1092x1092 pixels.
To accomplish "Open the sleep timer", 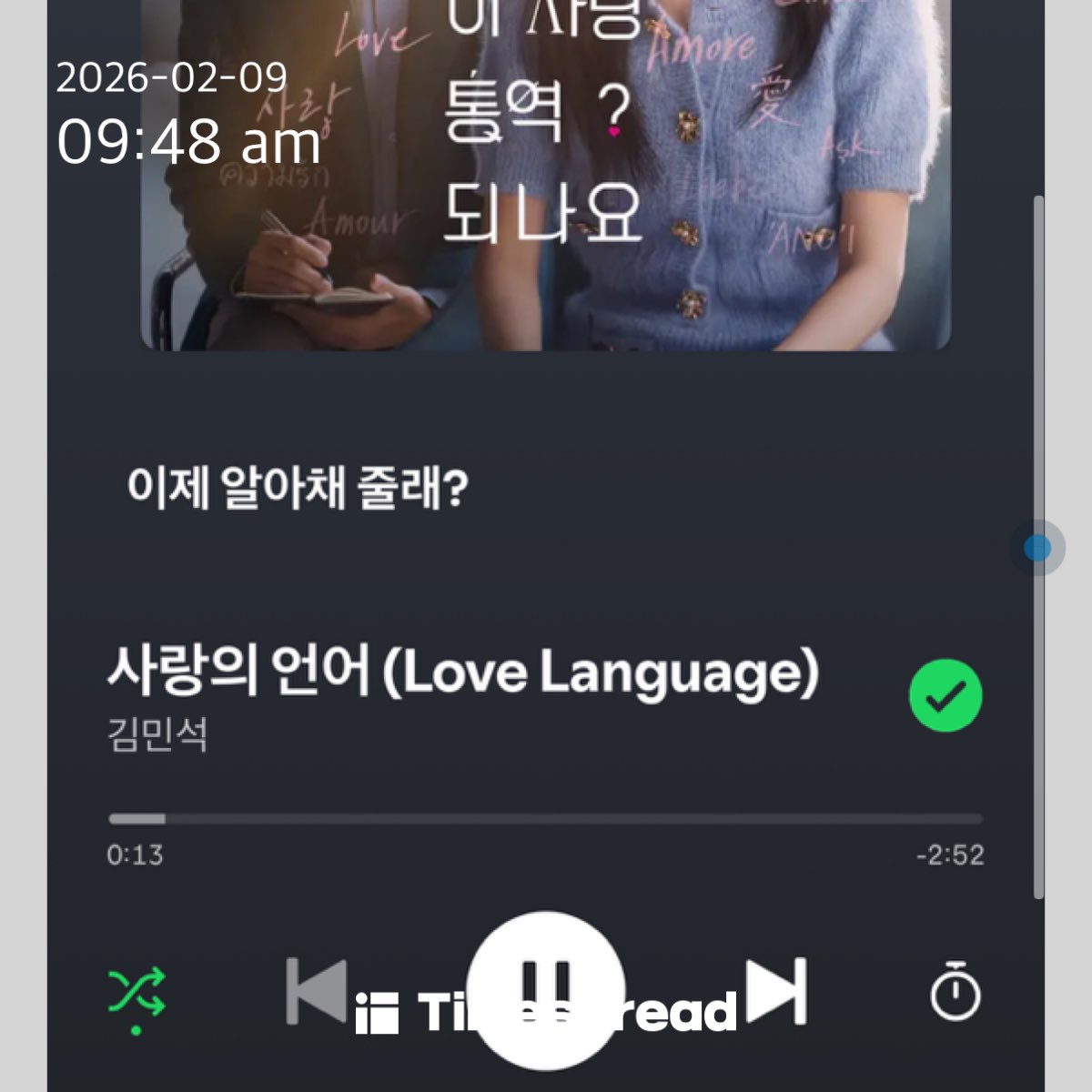I will pos(955,992).
